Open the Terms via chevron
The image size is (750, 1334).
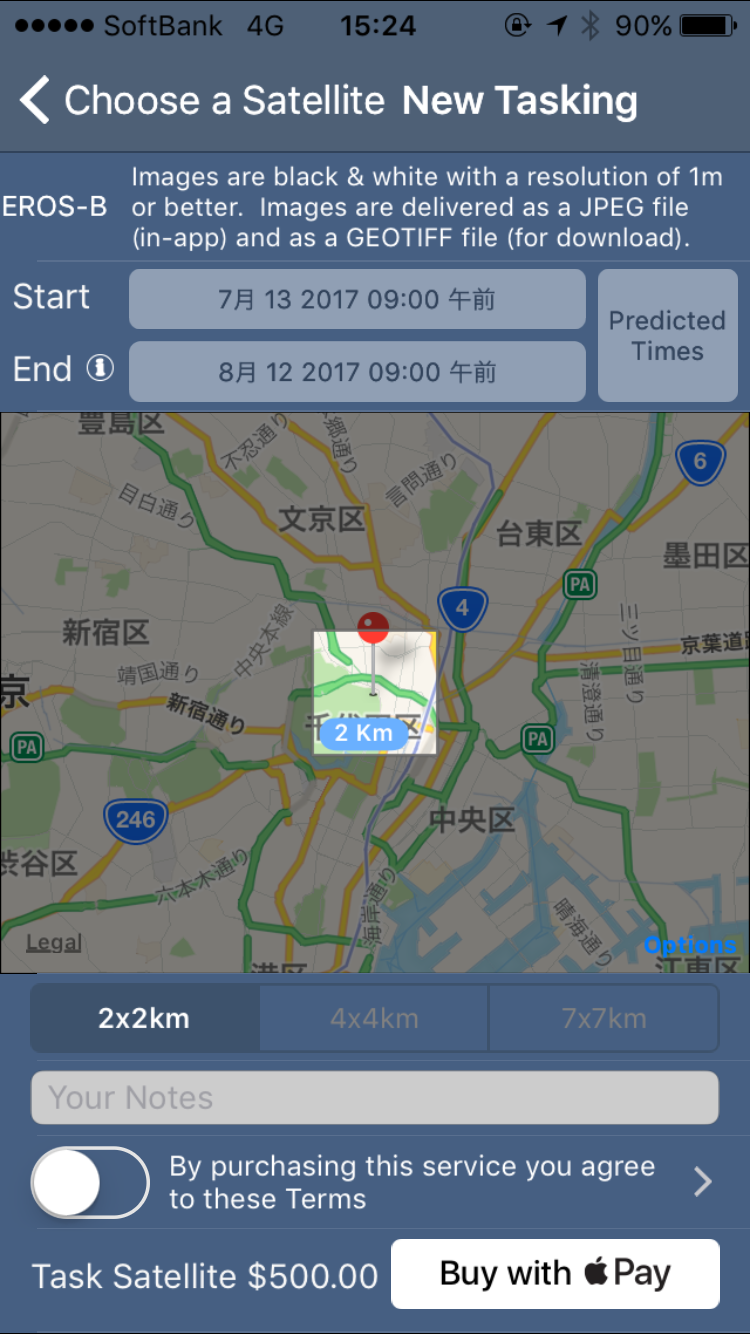click(x=703, y=1183)
